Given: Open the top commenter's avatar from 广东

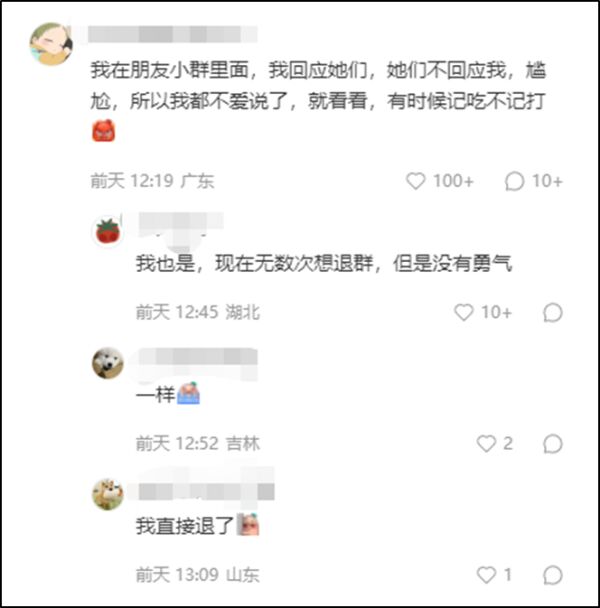Looking at the screenshot, I should click(51, 44).
